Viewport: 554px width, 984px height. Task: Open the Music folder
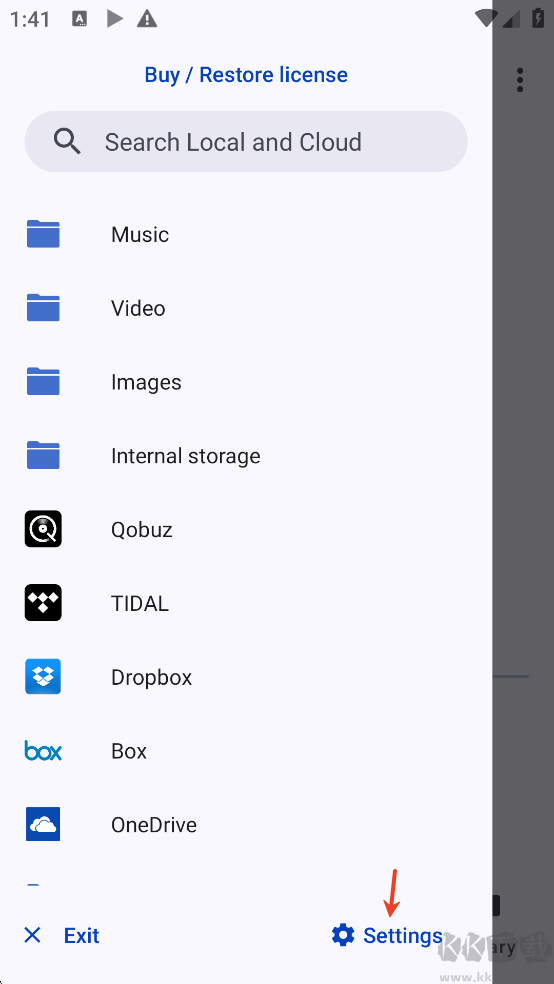tap(246, 235)
